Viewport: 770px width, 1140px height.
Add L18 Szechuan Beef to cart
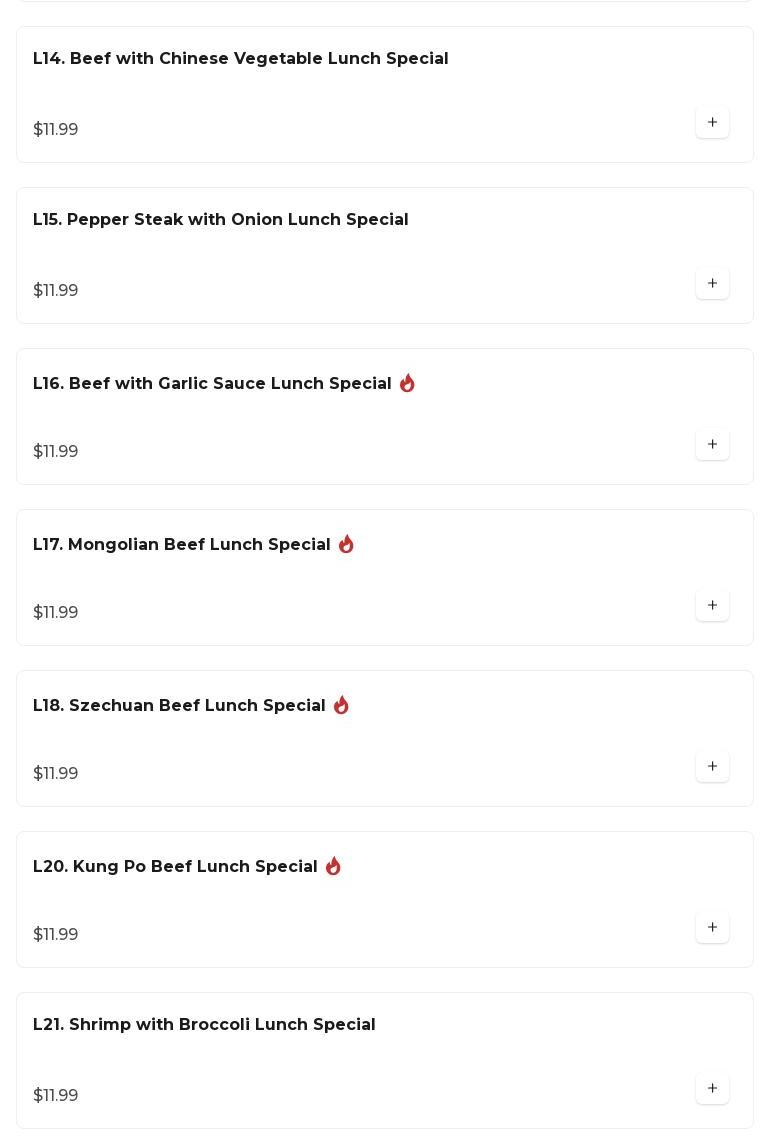pyautogui.click(x=712, y=767)
